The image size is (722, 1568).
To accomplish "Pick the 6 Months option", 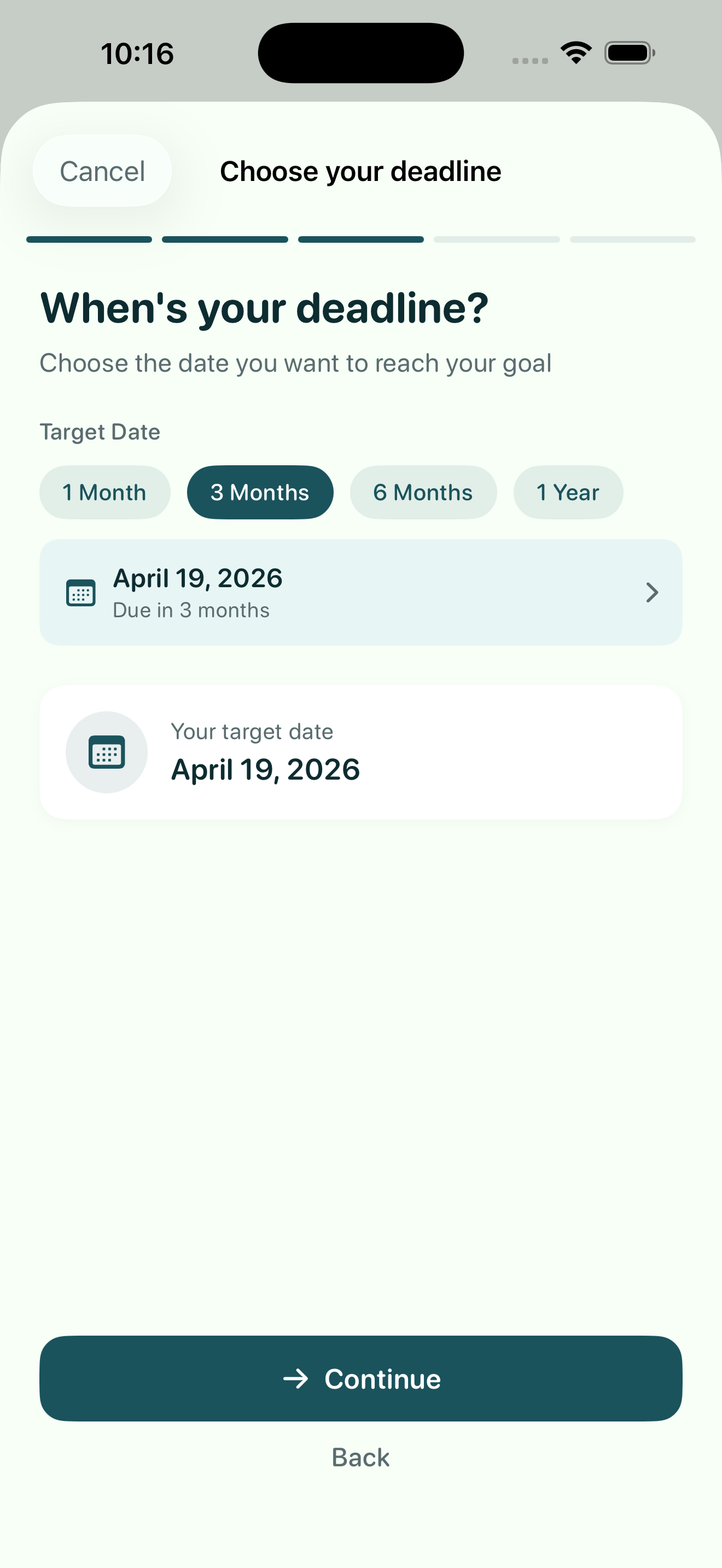I will click(423, 493).
